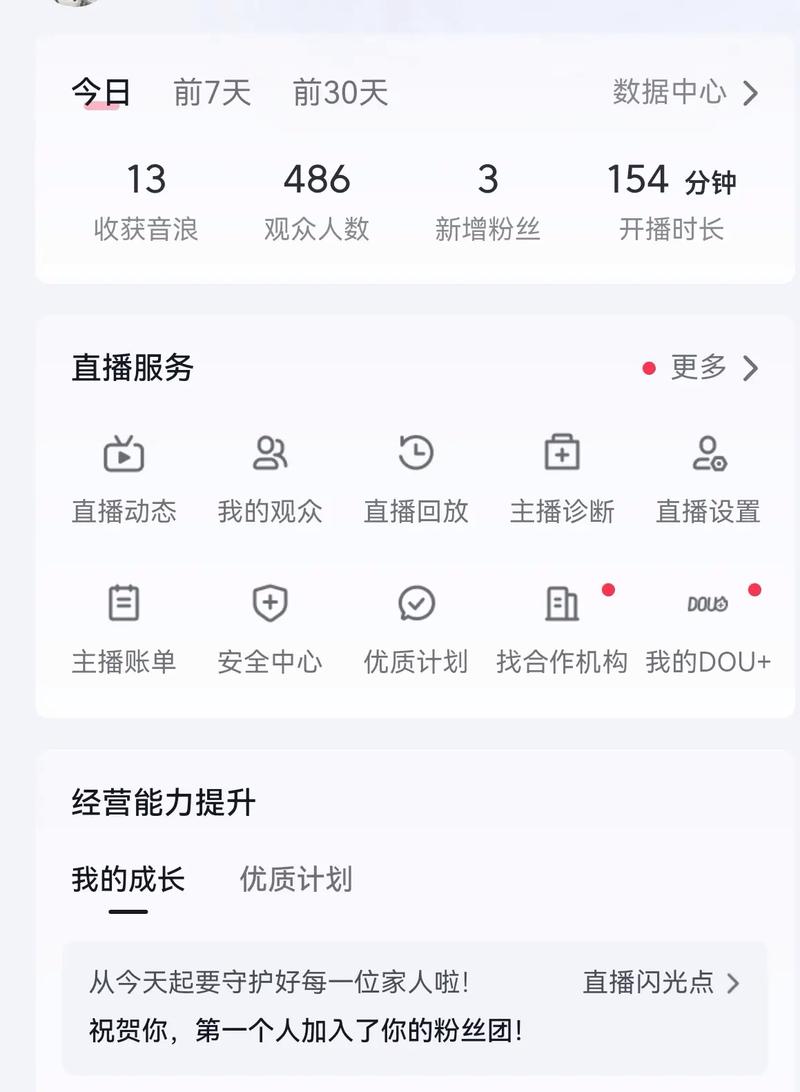Viewport: 800px width, 1092px height.
Task: Tap 更多 in 直播服务
Action: [712, 368]
